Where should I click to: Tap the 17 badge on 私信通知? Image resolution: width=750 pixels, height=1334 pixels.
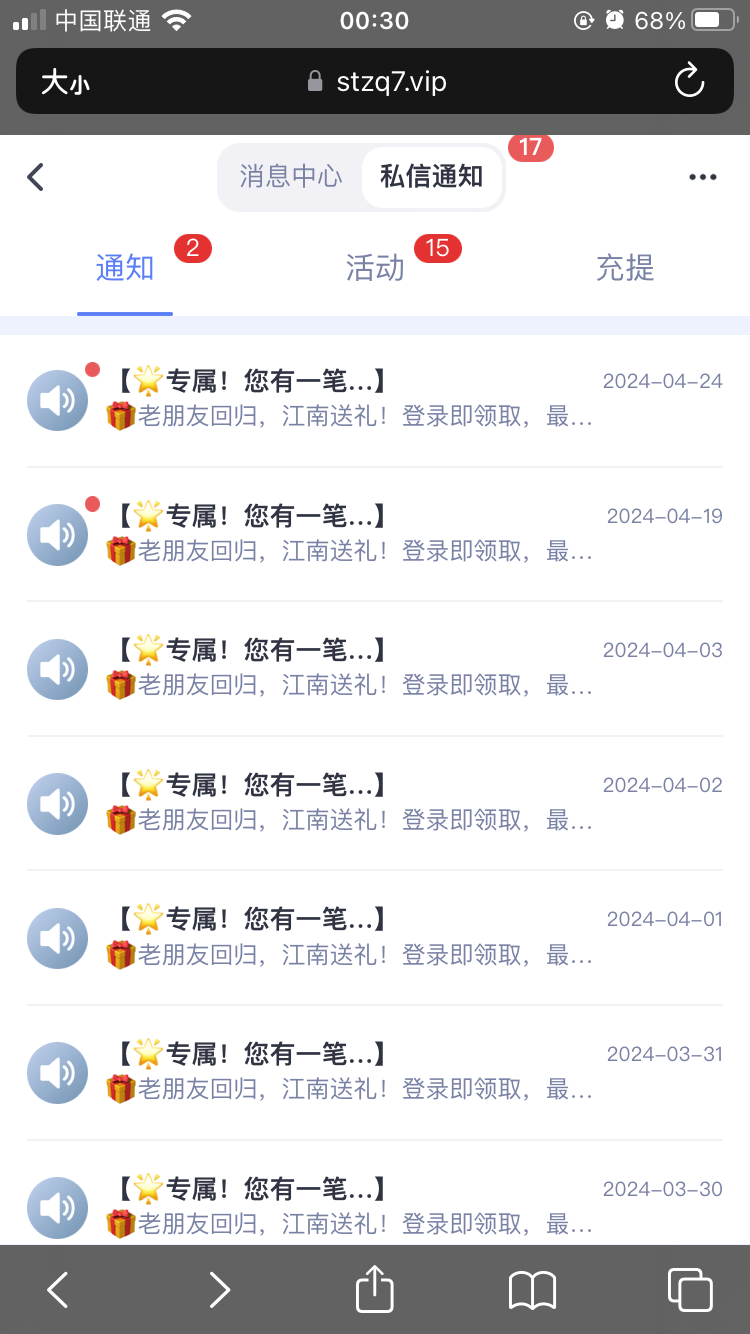tap(531, 147)
